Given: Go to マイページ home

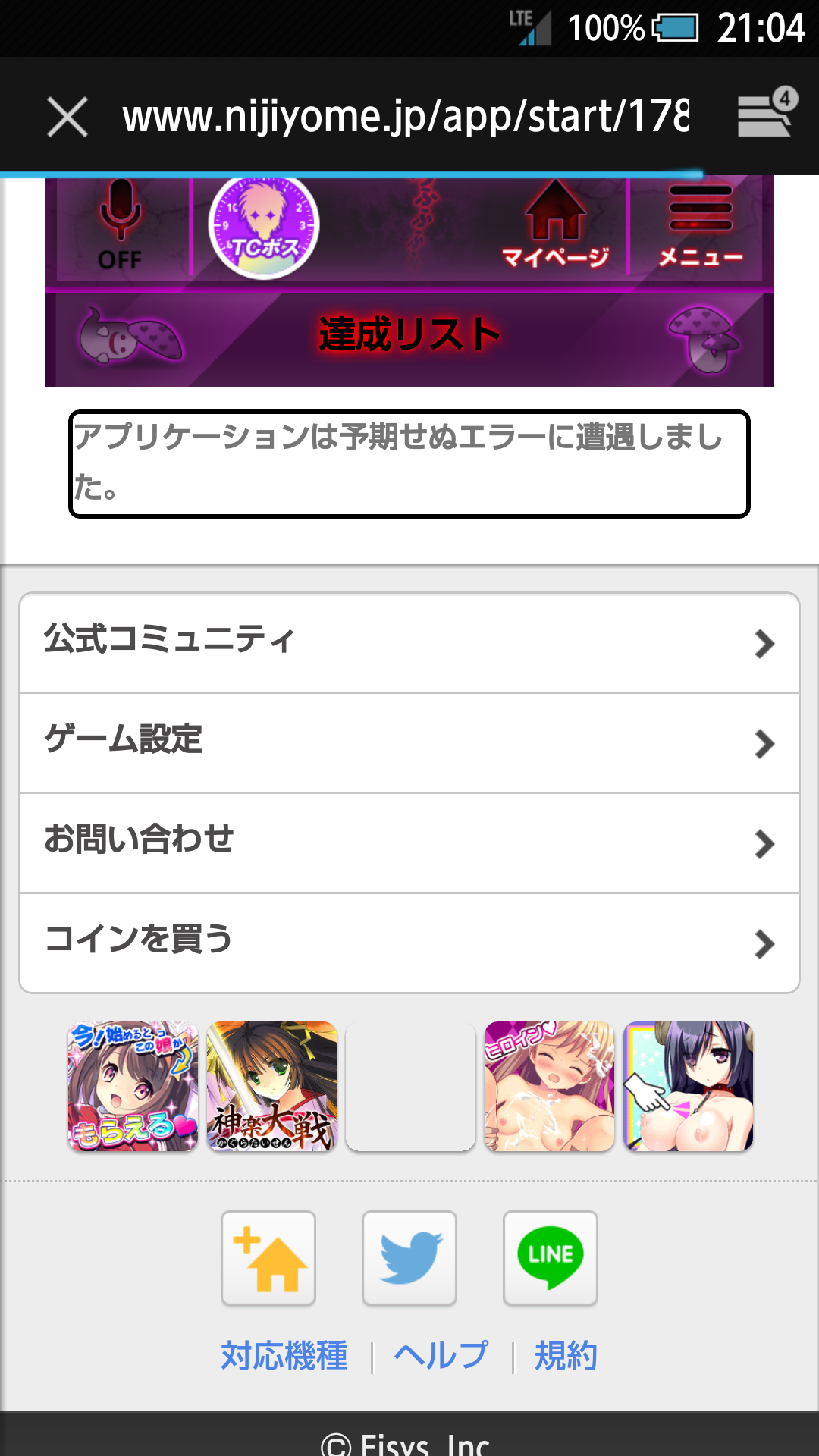Looking at the screenshot, I should 556,225.
